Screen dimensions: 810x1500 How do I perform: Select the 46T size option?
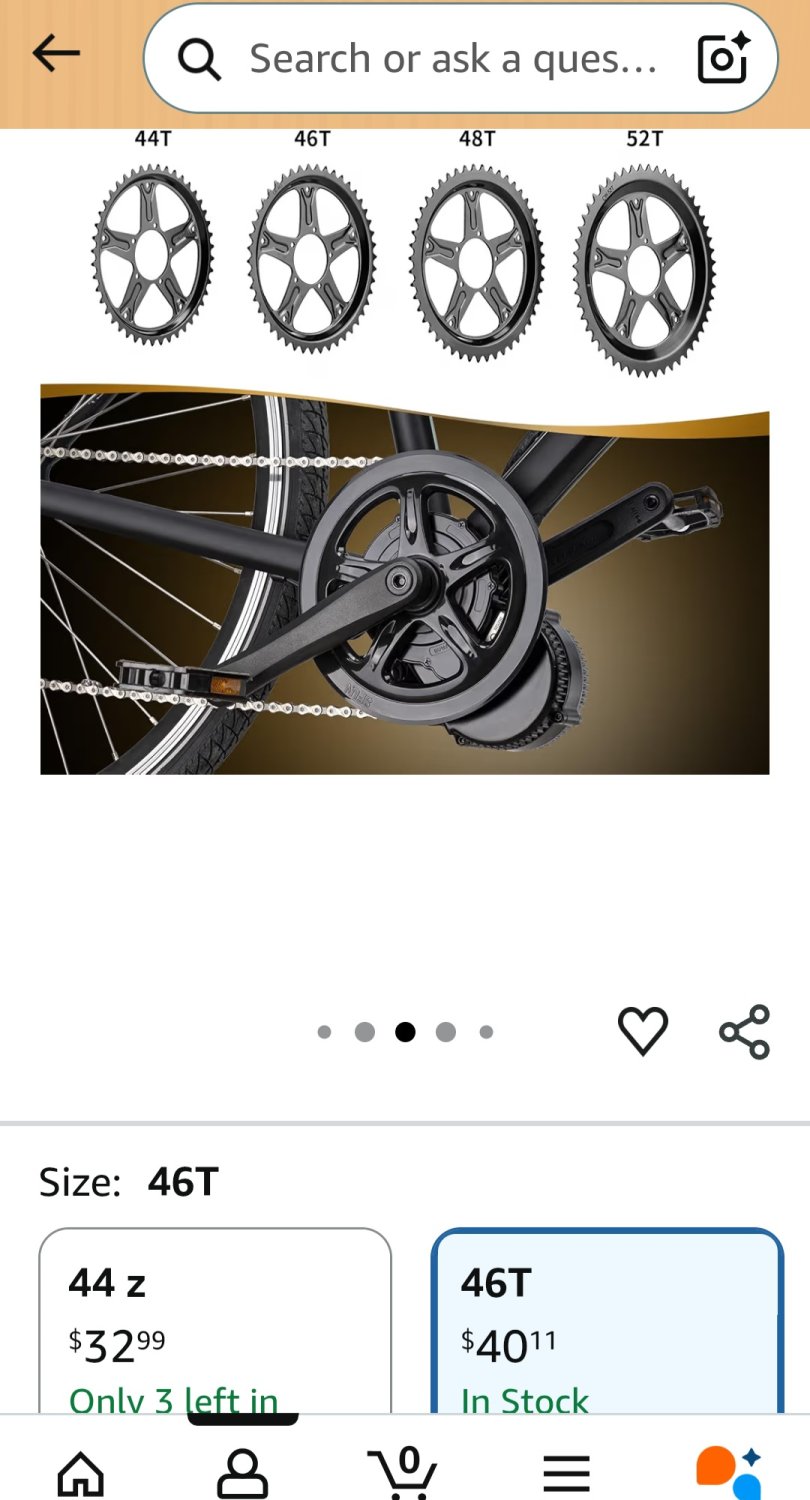point(607,1320)
